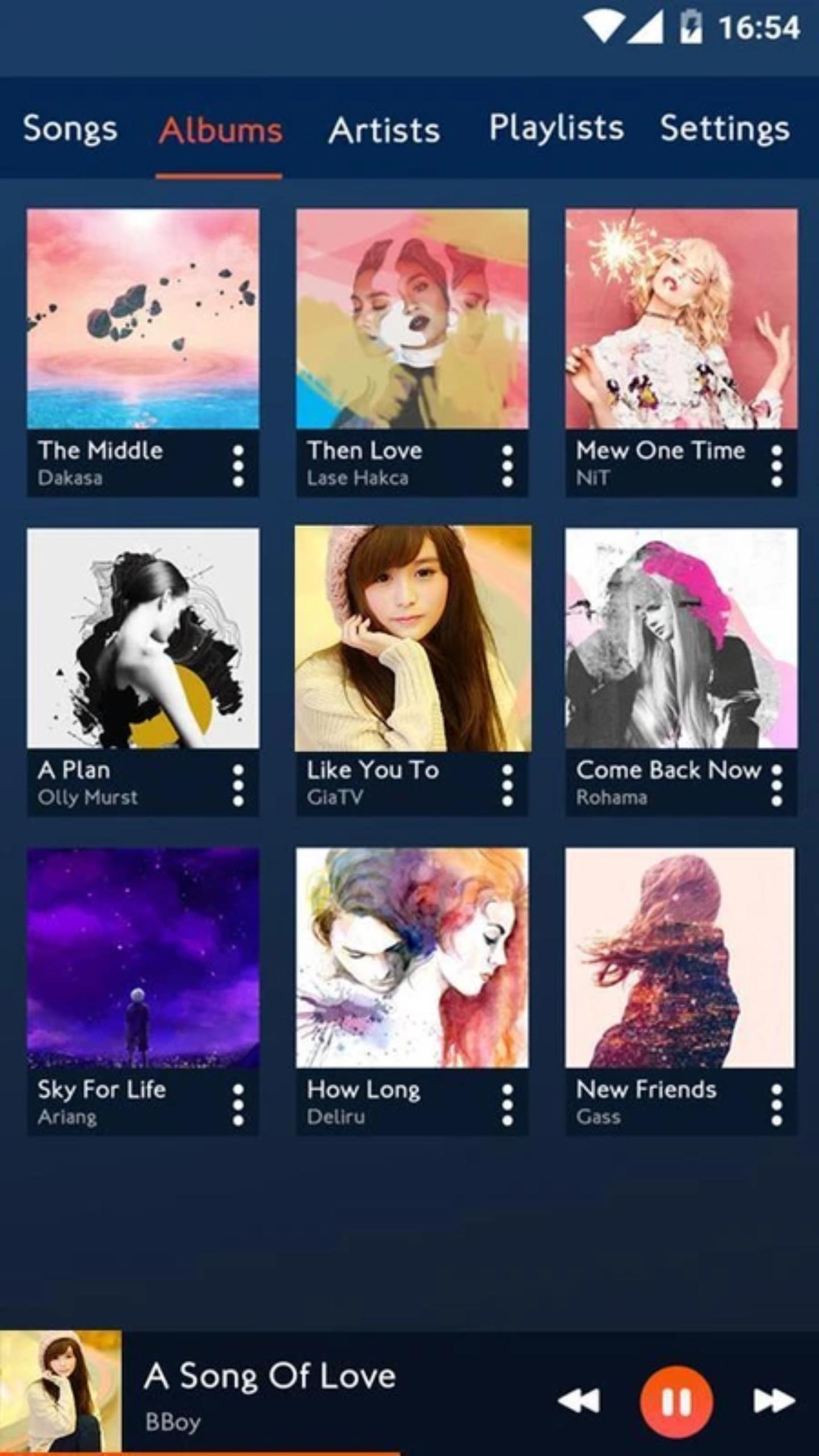Pause the current song
Viewport: 819px width, 1456px height.
pos(676,1401)
